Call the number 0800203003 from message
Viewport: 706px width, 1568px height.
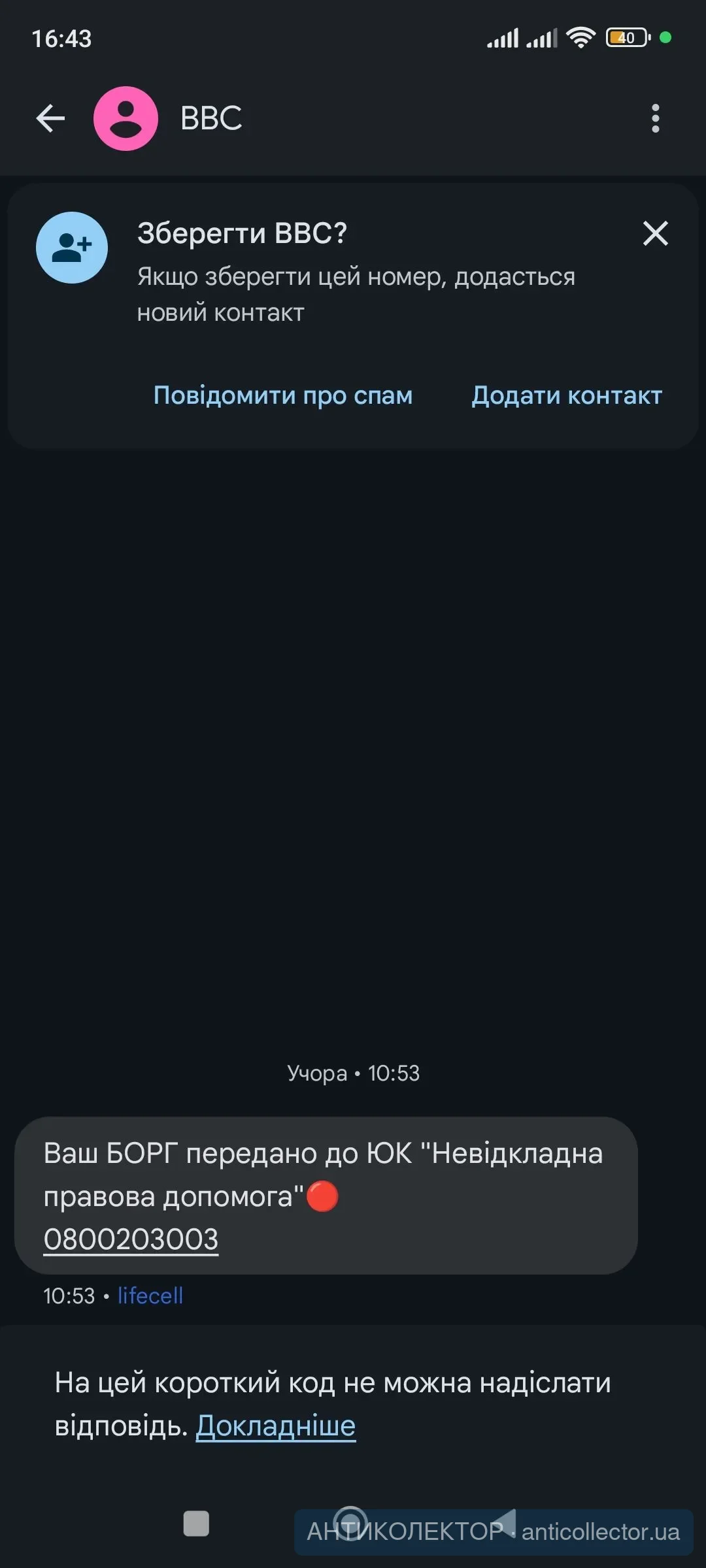coord(131,1239)
